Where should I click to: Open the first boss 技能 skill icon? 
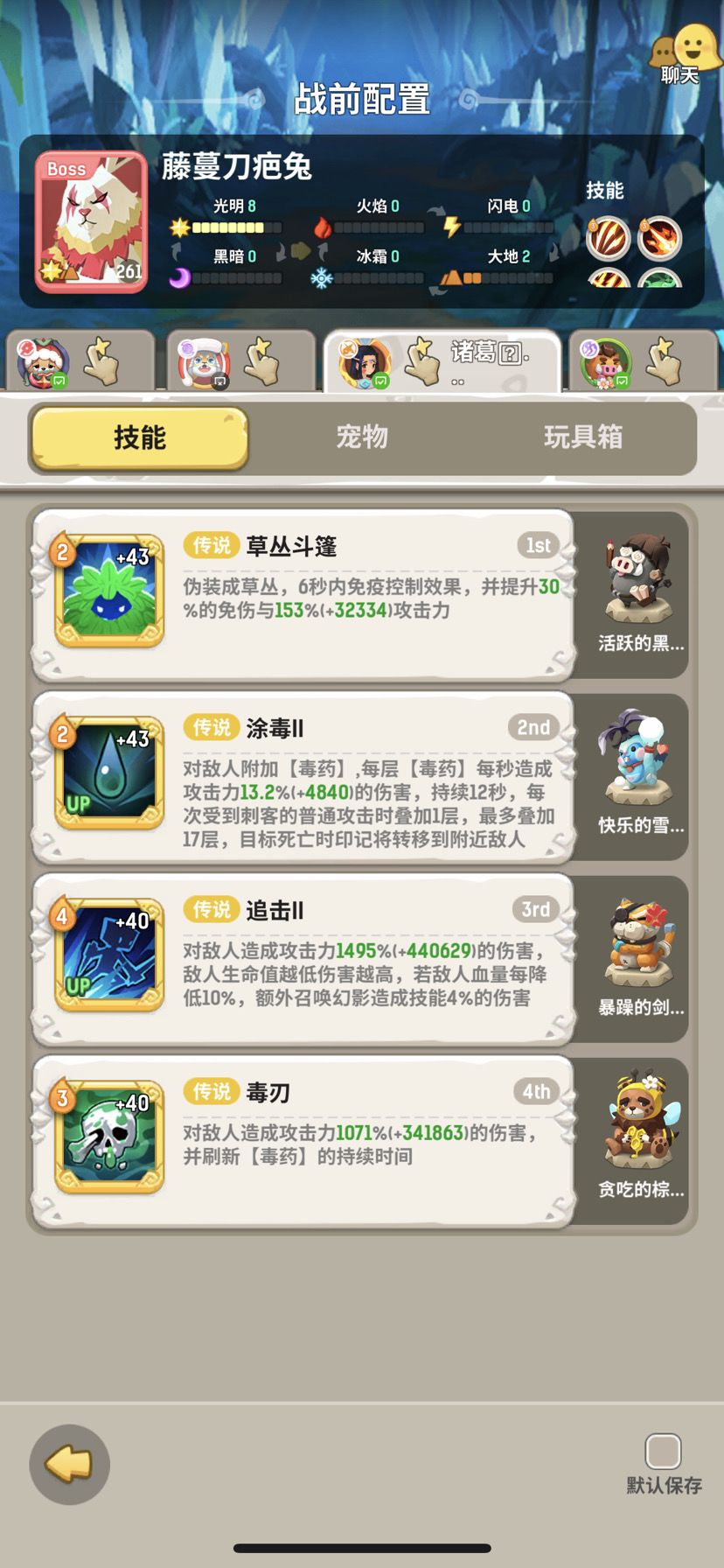tap(609, 239)
